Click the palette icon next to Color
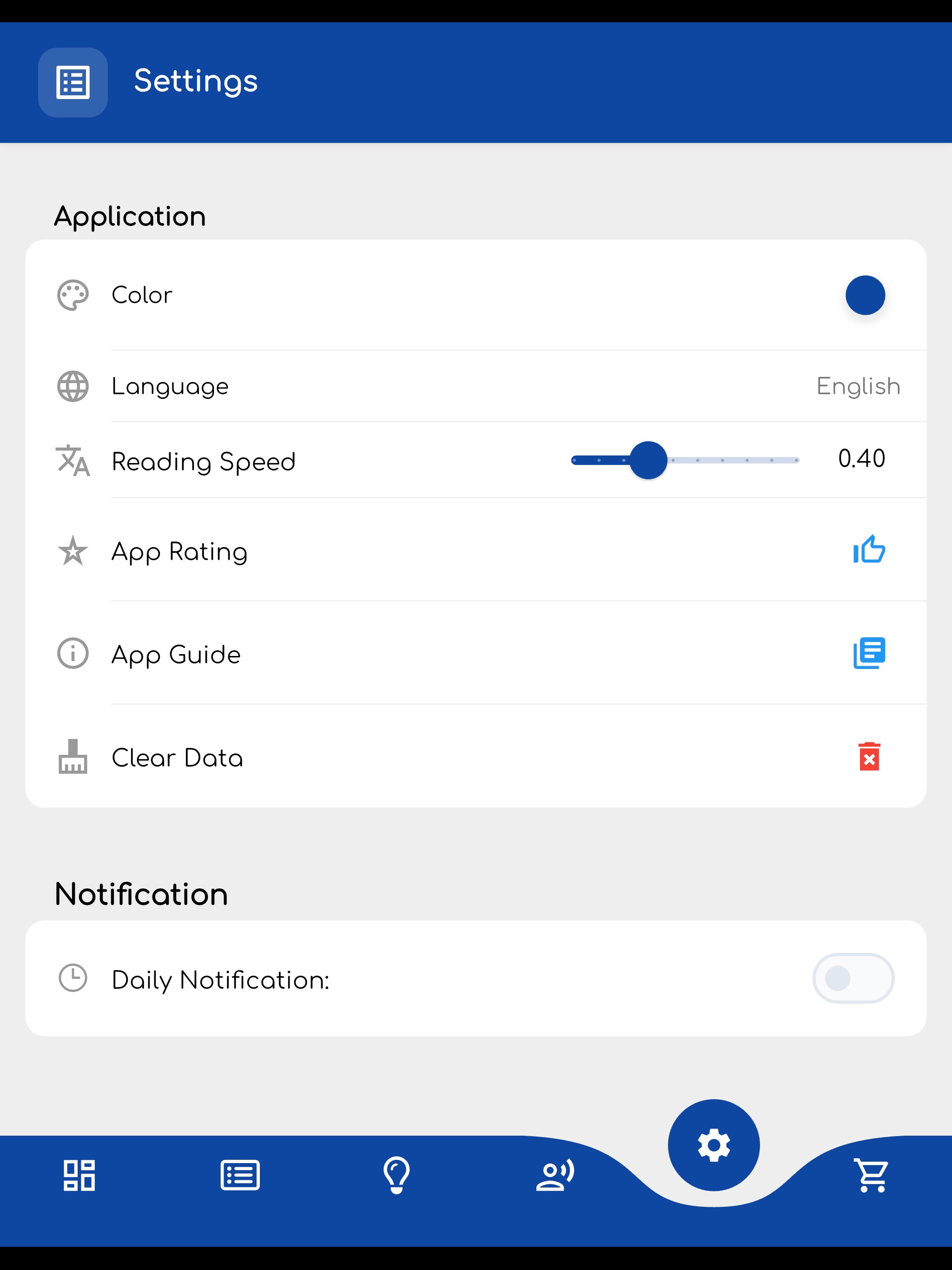This screenshot has width=952, height=1270. (x=73, y=295)
